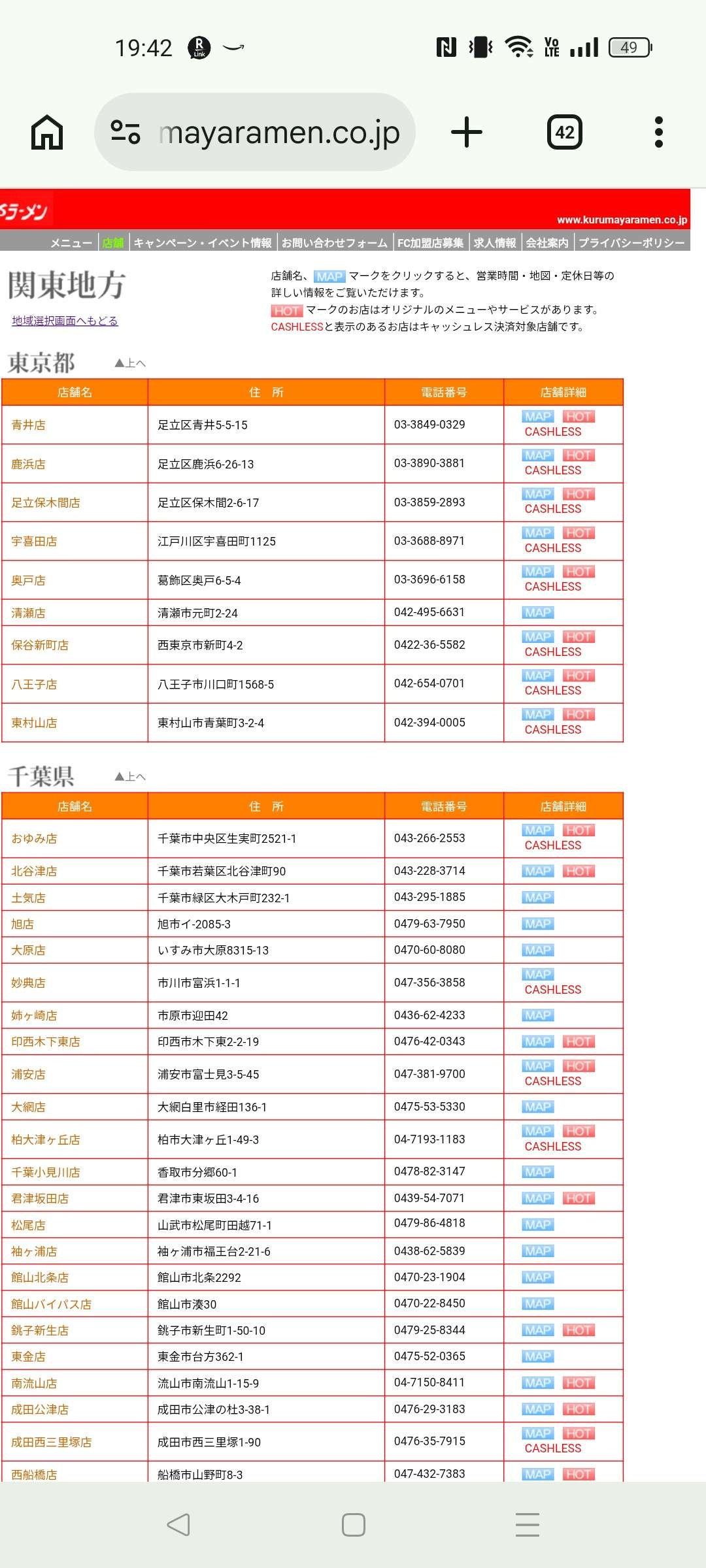Go back with the system back button

(178, 1524)
